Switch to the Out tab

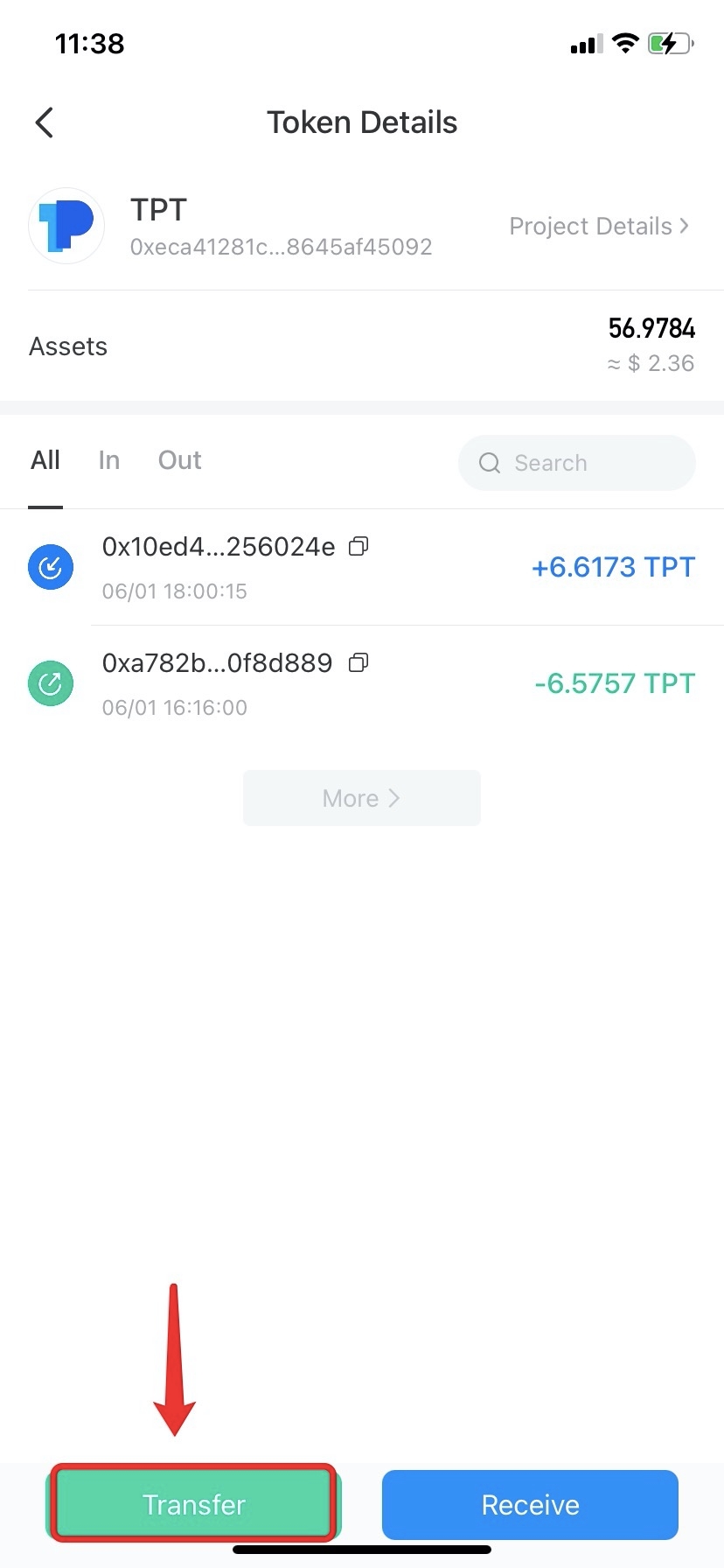click(x=180, y=460)
